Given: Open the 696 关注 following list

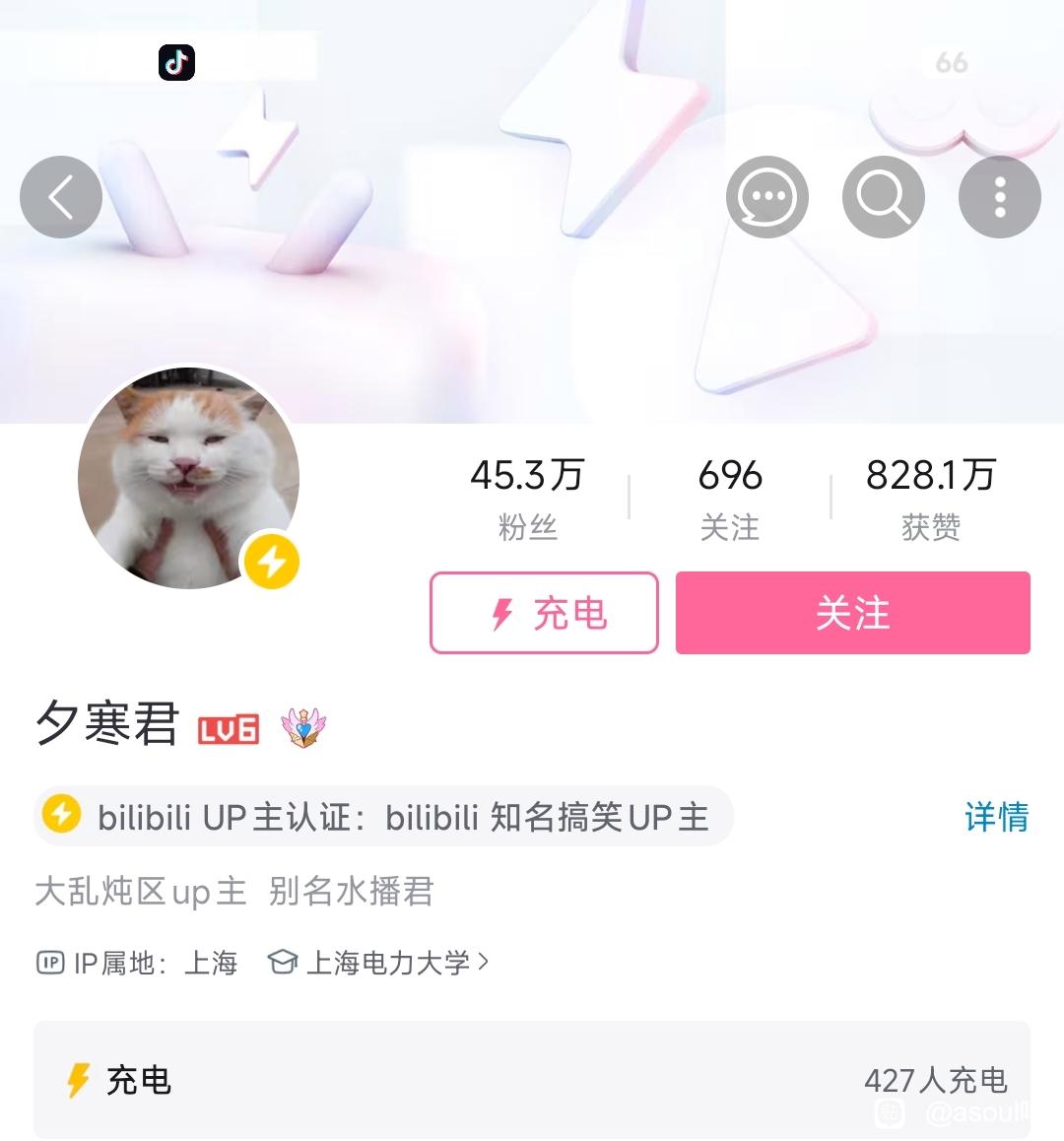Looking at the screenshot, I should [x=730, y=498].
